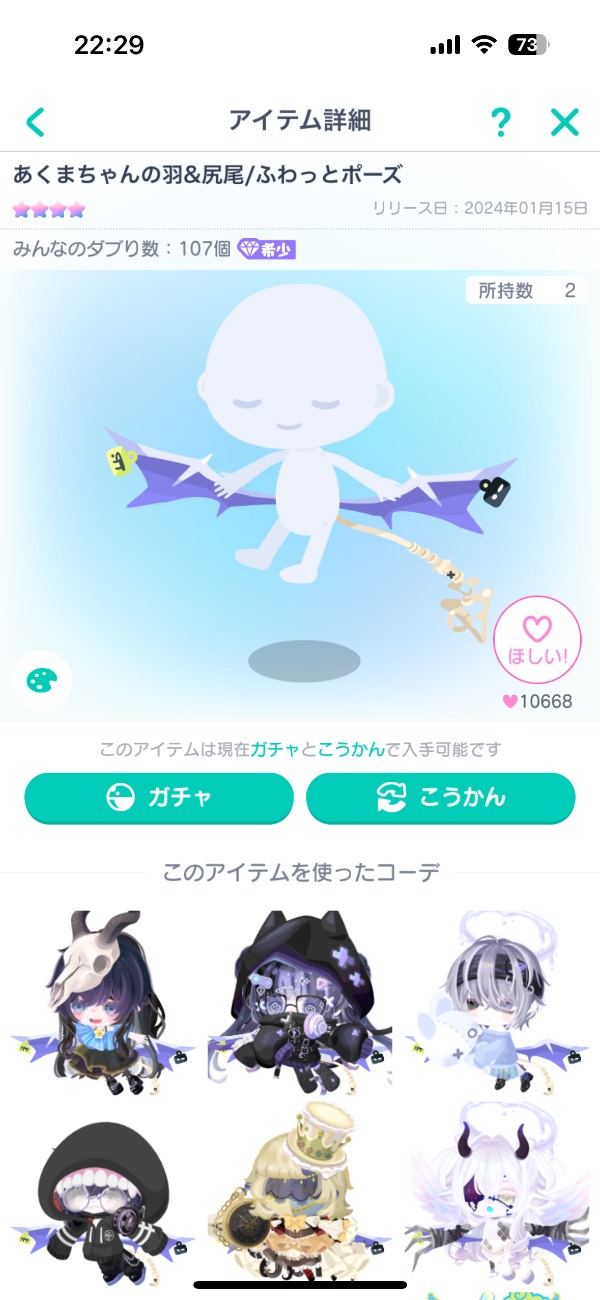Close the item details screen
Image resolution: width=600 pixels, height=1300 pixels.
tap(565, 122)
